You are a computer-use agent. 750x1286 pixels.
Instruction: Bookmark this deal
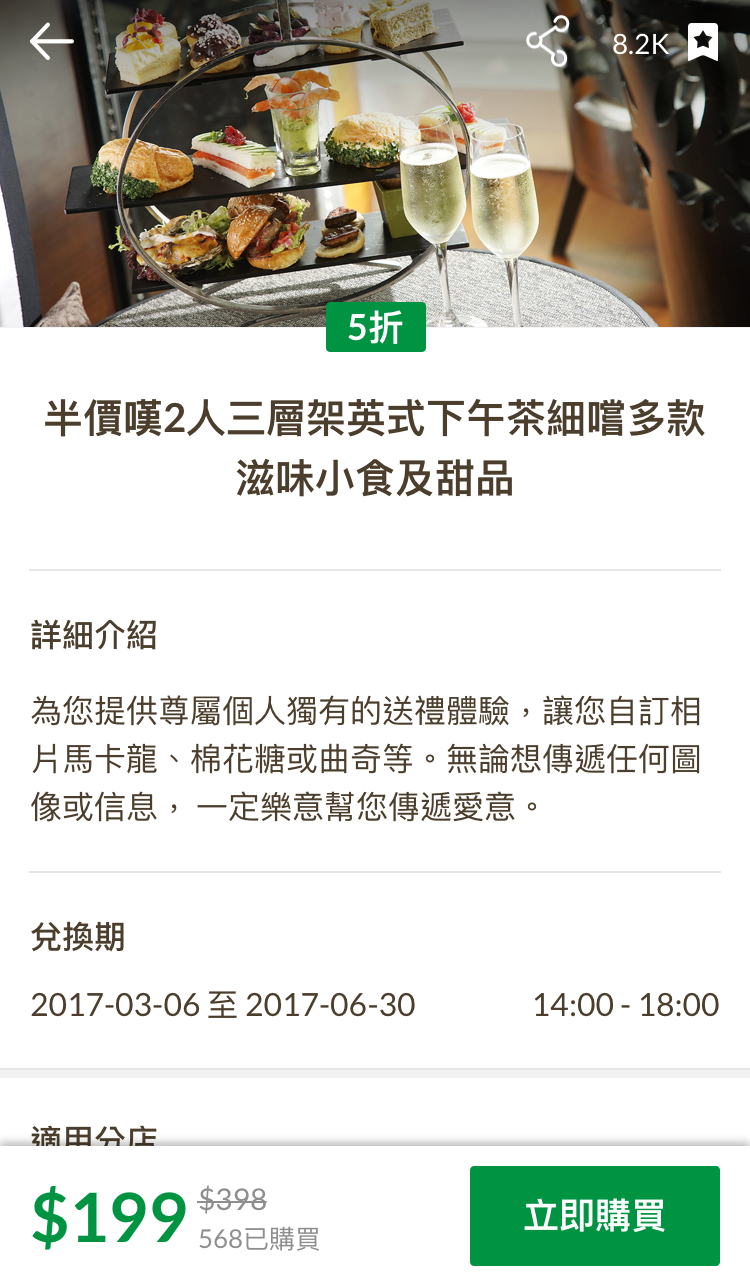(703, 42)
